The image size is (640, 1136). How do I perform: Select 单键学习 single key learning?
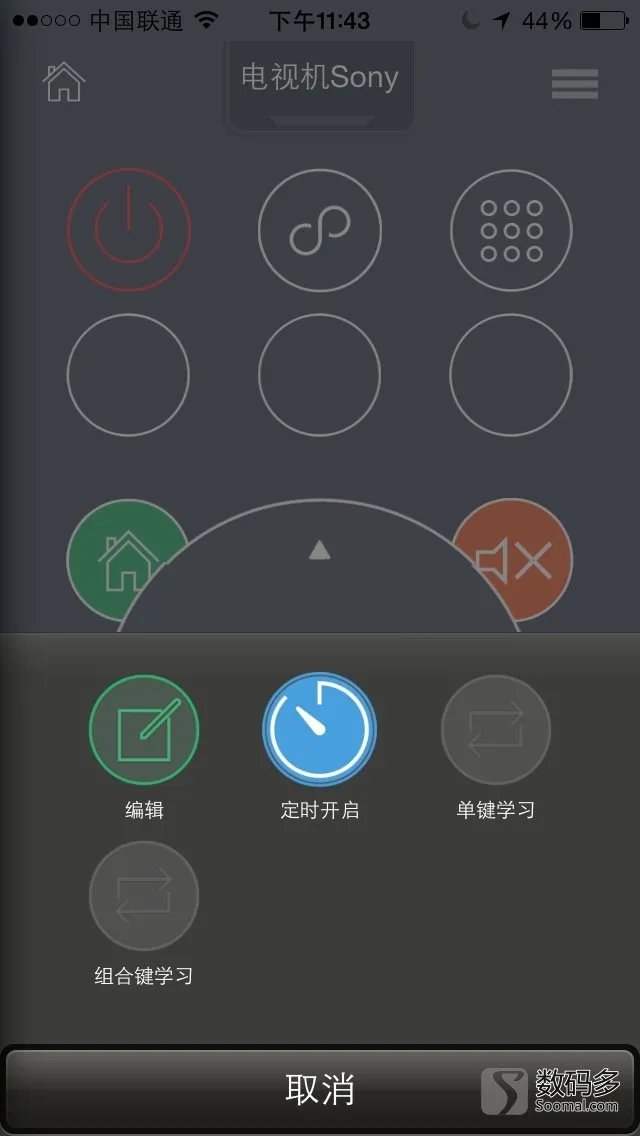pos(495,731)
